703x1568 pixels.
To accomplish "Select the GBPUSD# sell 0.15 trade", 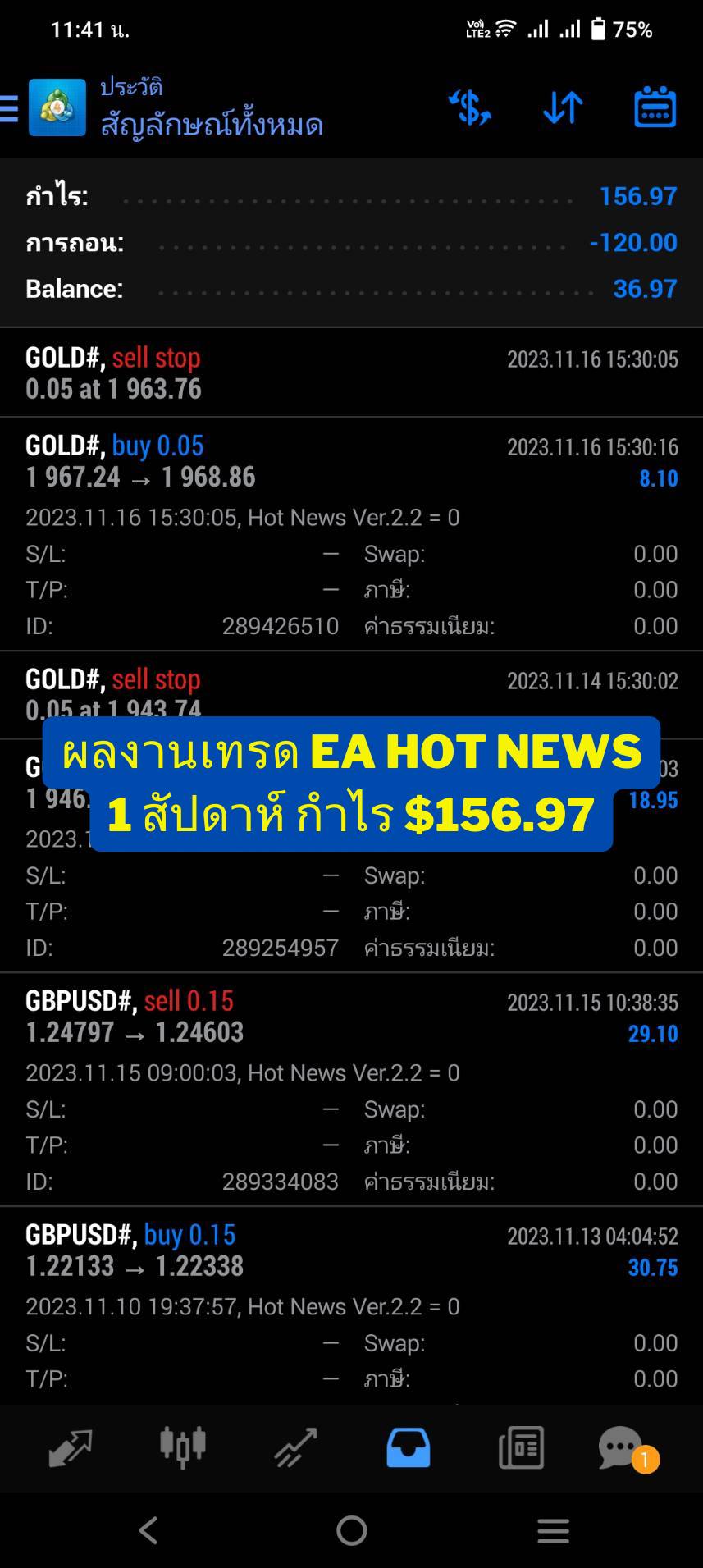I will (351, 1090).
